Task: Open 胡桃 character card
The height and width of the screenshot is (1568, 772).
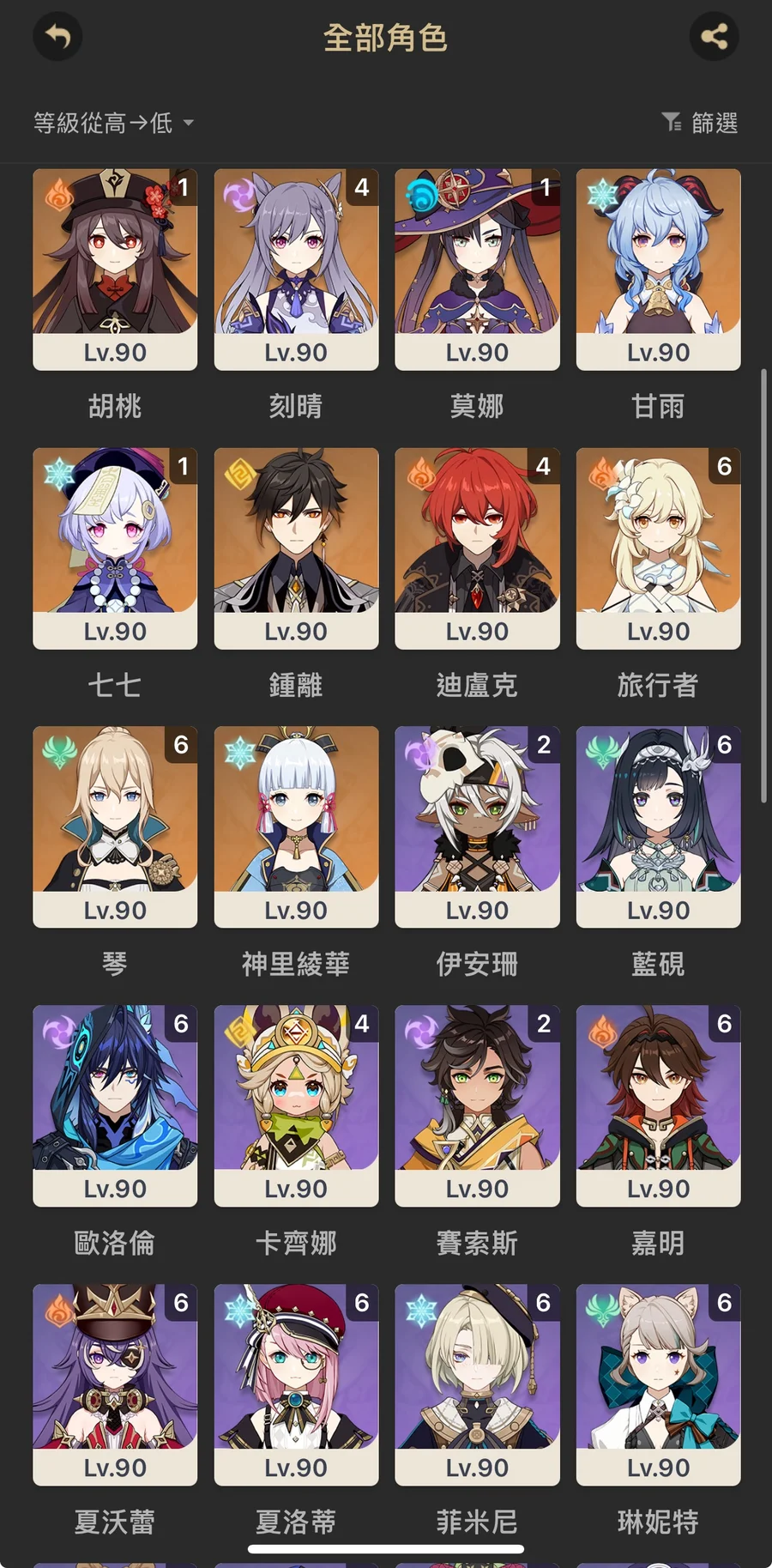Action: point(115,269)
